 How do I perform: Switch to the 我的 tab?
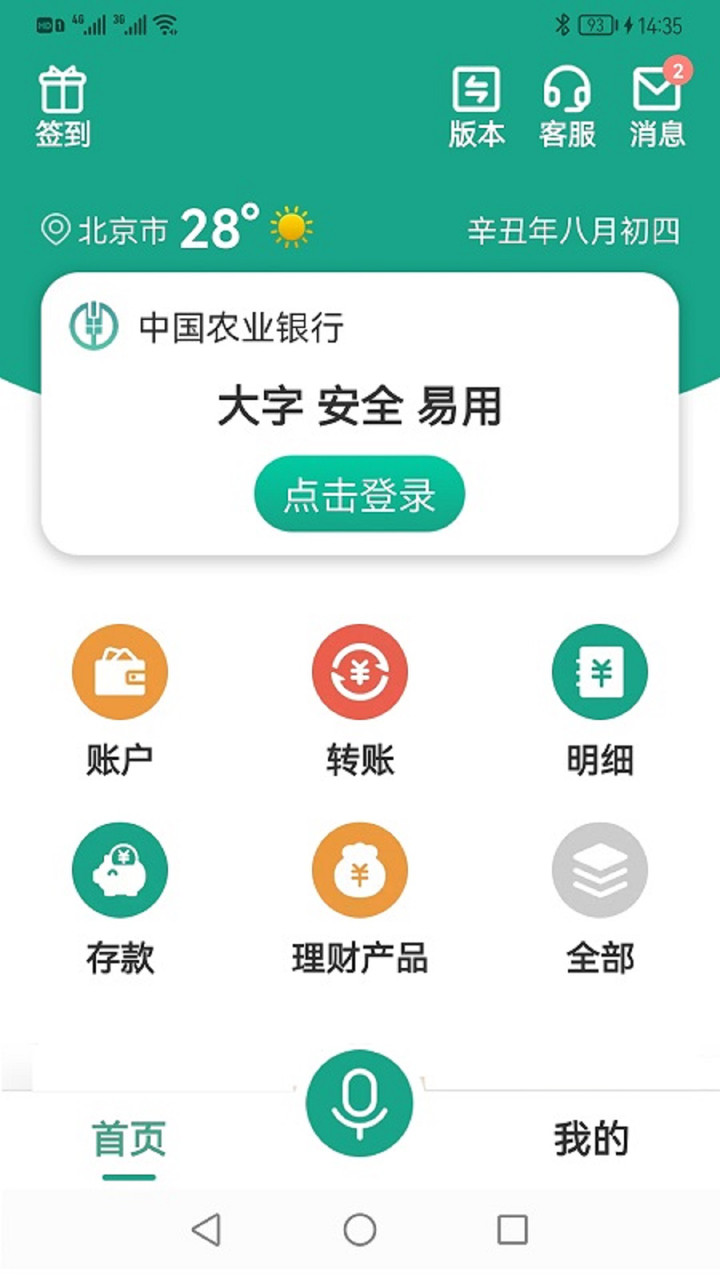pyautogui.click(x=592, y=1135)
